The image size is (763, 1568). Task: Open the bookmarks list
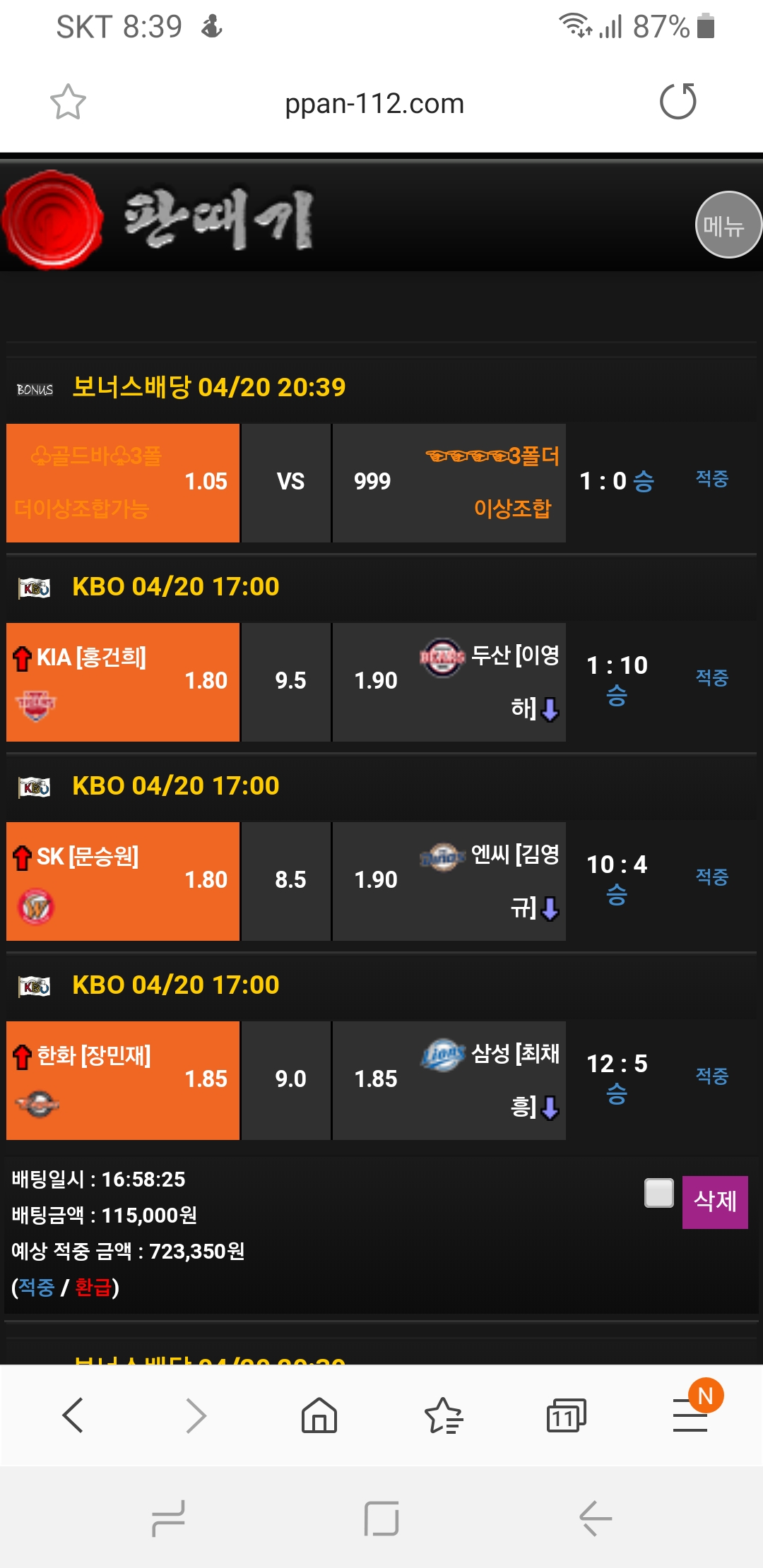click(x=443, y=1415)
